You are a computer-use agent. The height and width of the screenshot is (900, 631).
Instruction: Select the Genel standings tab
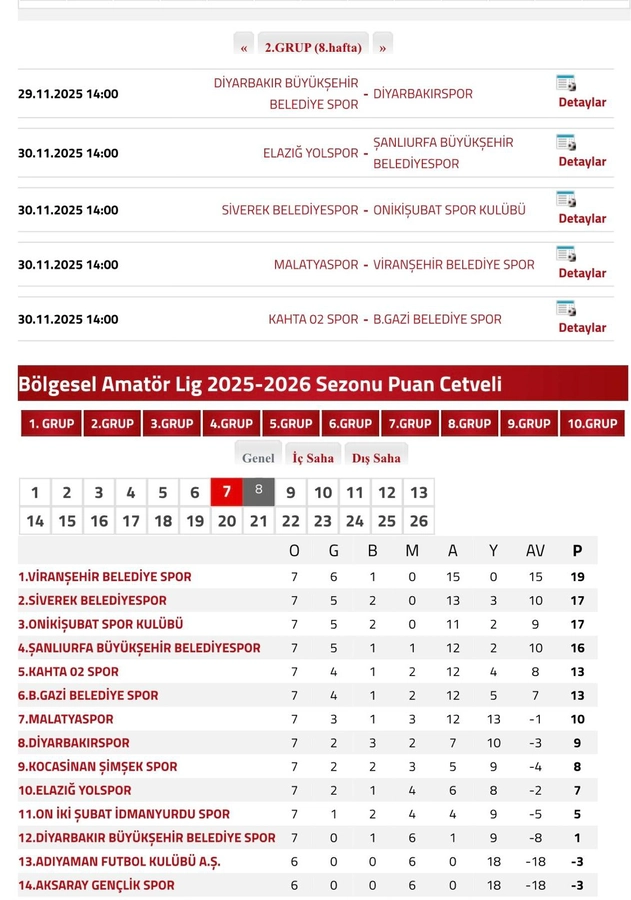tap(258, 457)
